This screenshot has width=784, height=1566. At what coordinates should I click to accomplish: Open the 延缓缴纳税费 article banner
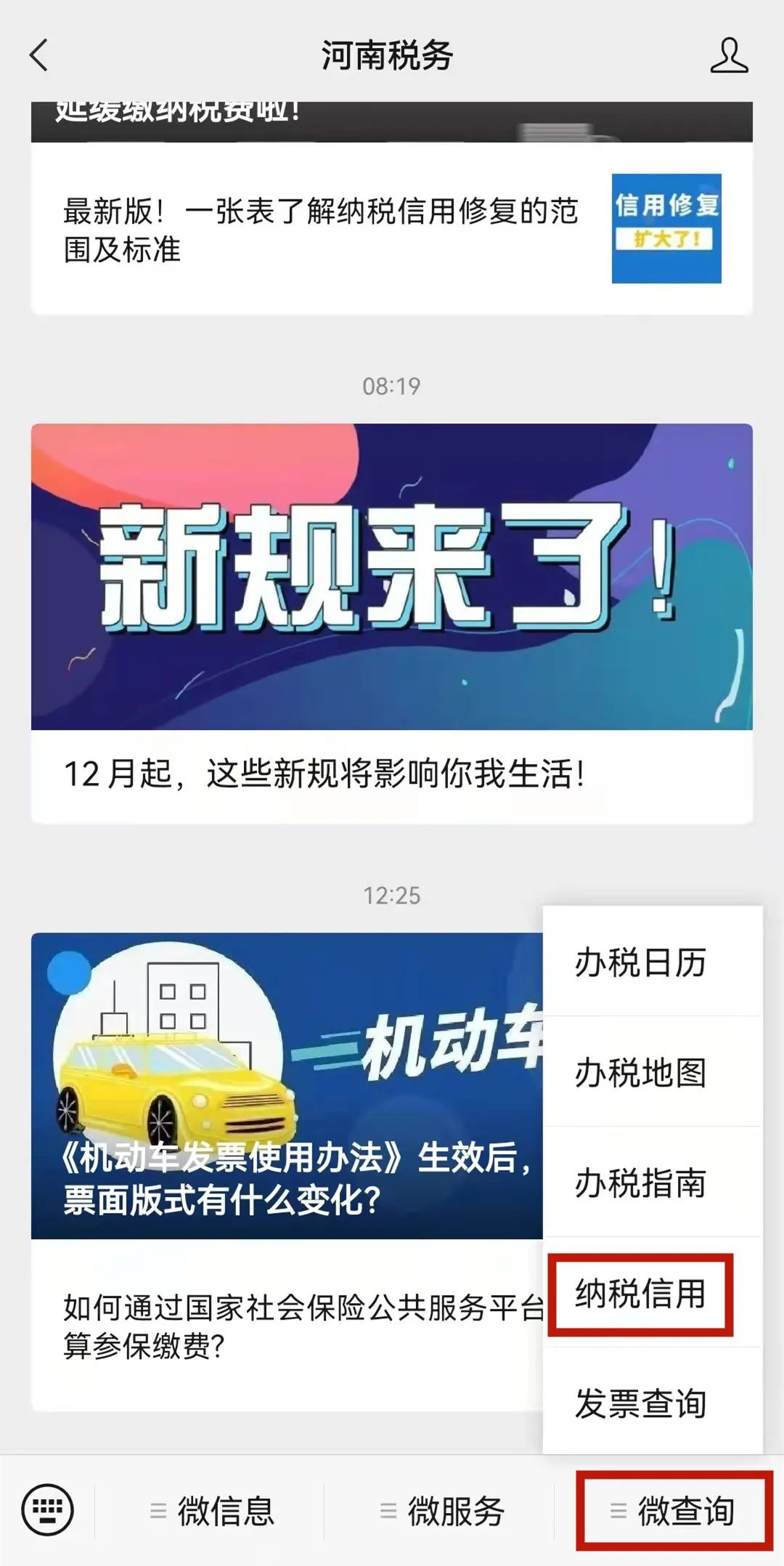pos(392,121)
